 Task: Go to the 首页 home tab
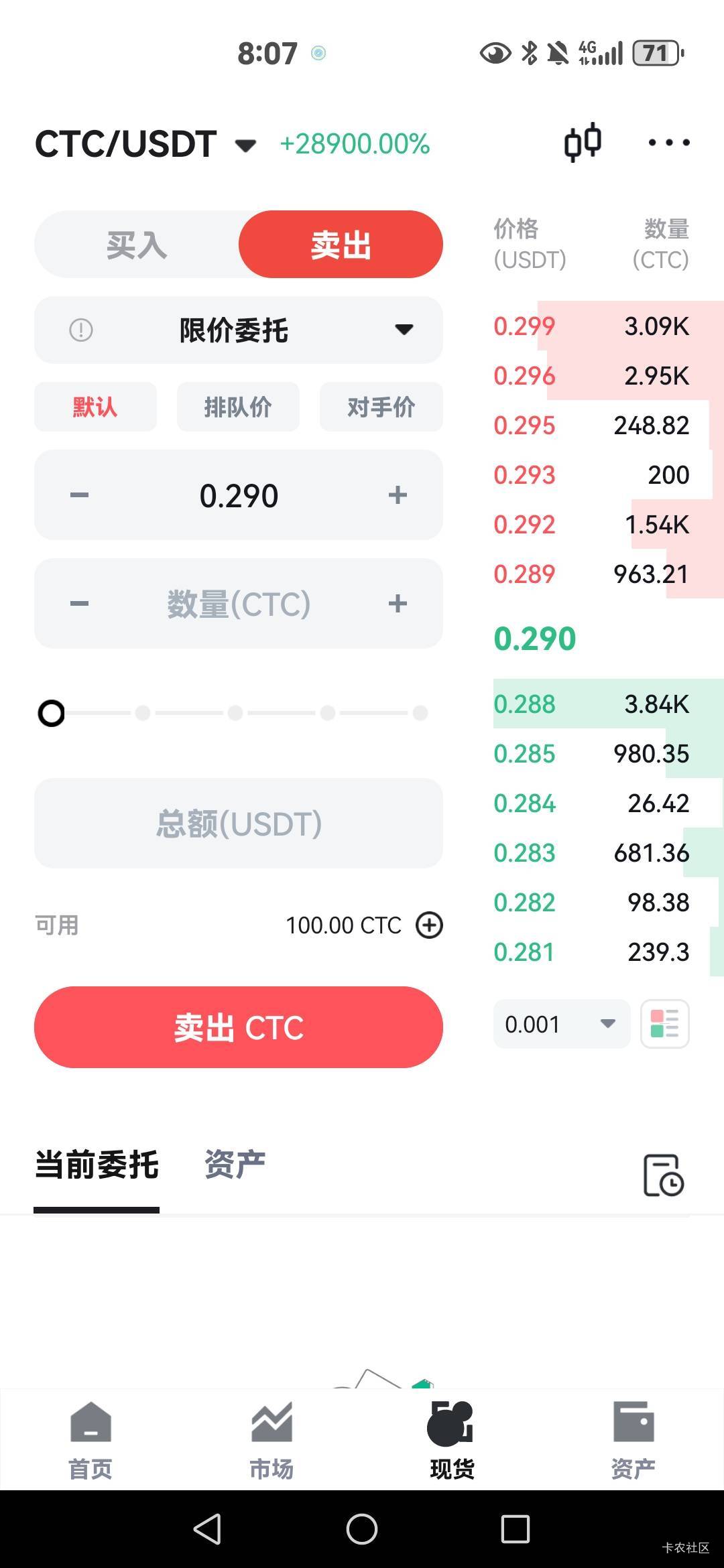(90, 1441)
